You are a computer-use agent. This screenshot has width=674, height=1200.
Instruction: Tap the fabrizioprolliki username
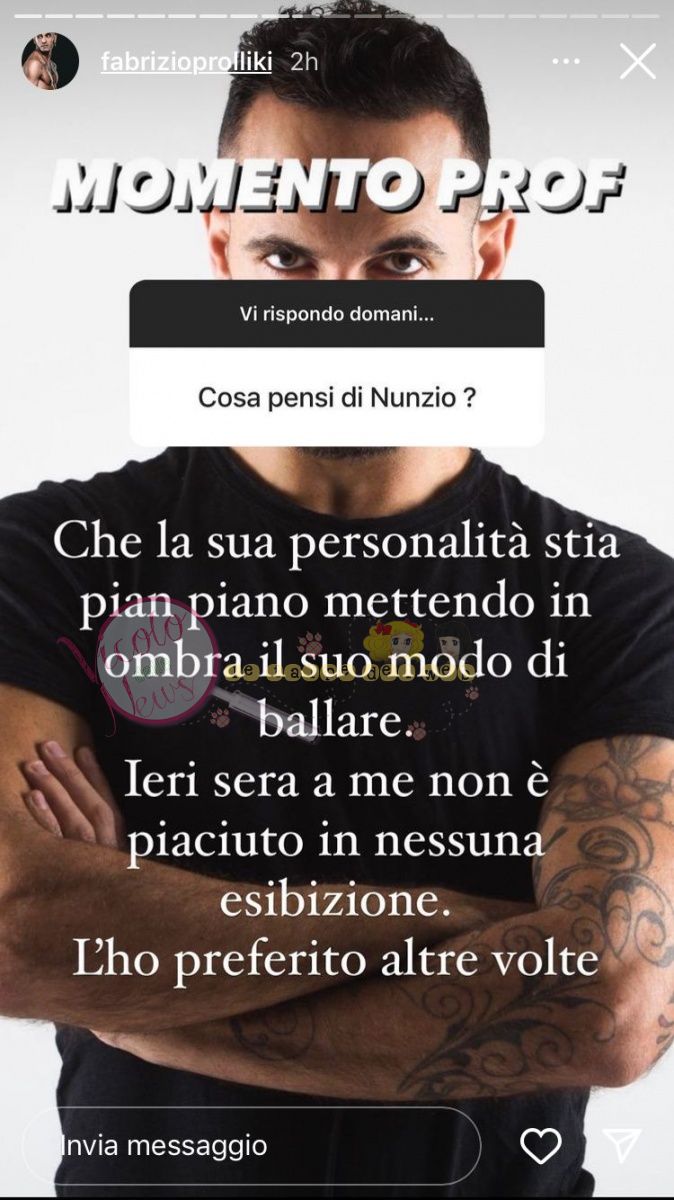187,61
